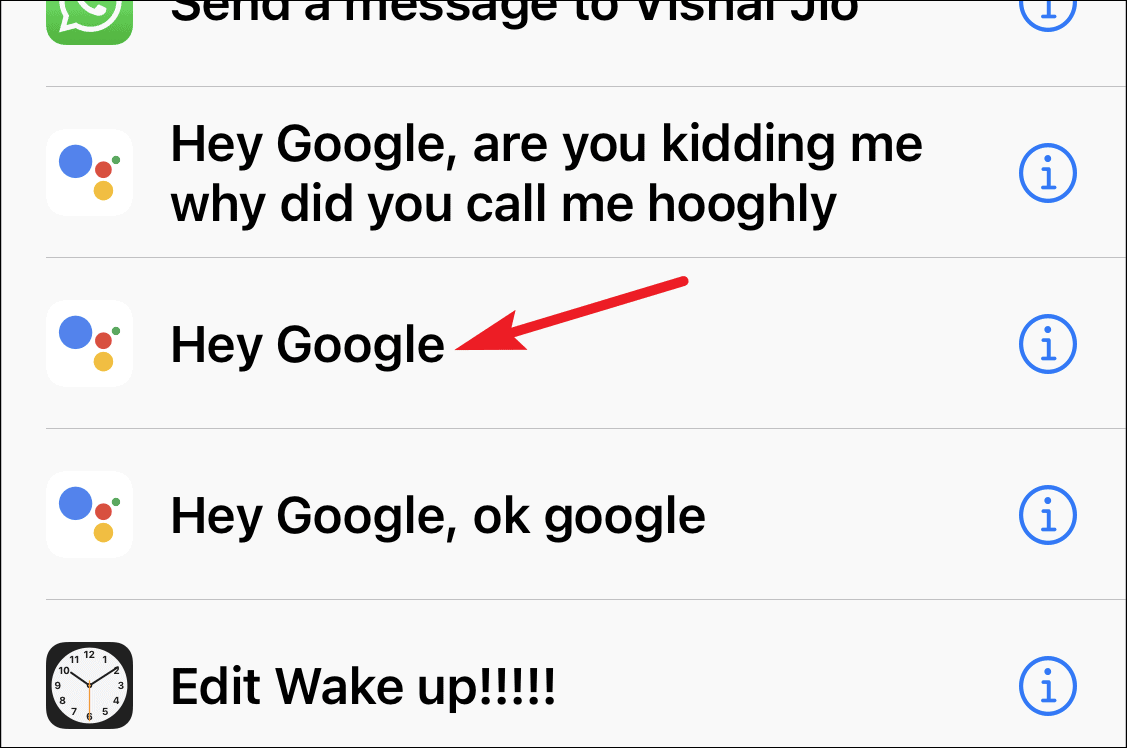
Task: Select the plain 'Hey Google' shortcut
Action: [308, 345]
